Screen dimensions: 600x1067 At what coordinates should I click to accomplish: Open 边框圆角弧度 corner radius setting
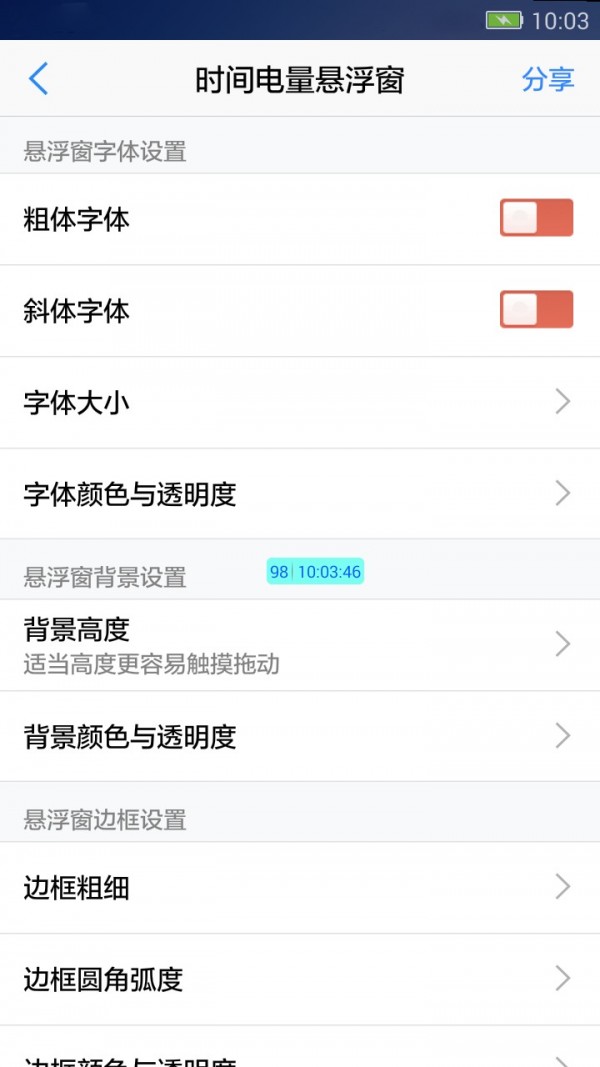click(x=300, y=979)
